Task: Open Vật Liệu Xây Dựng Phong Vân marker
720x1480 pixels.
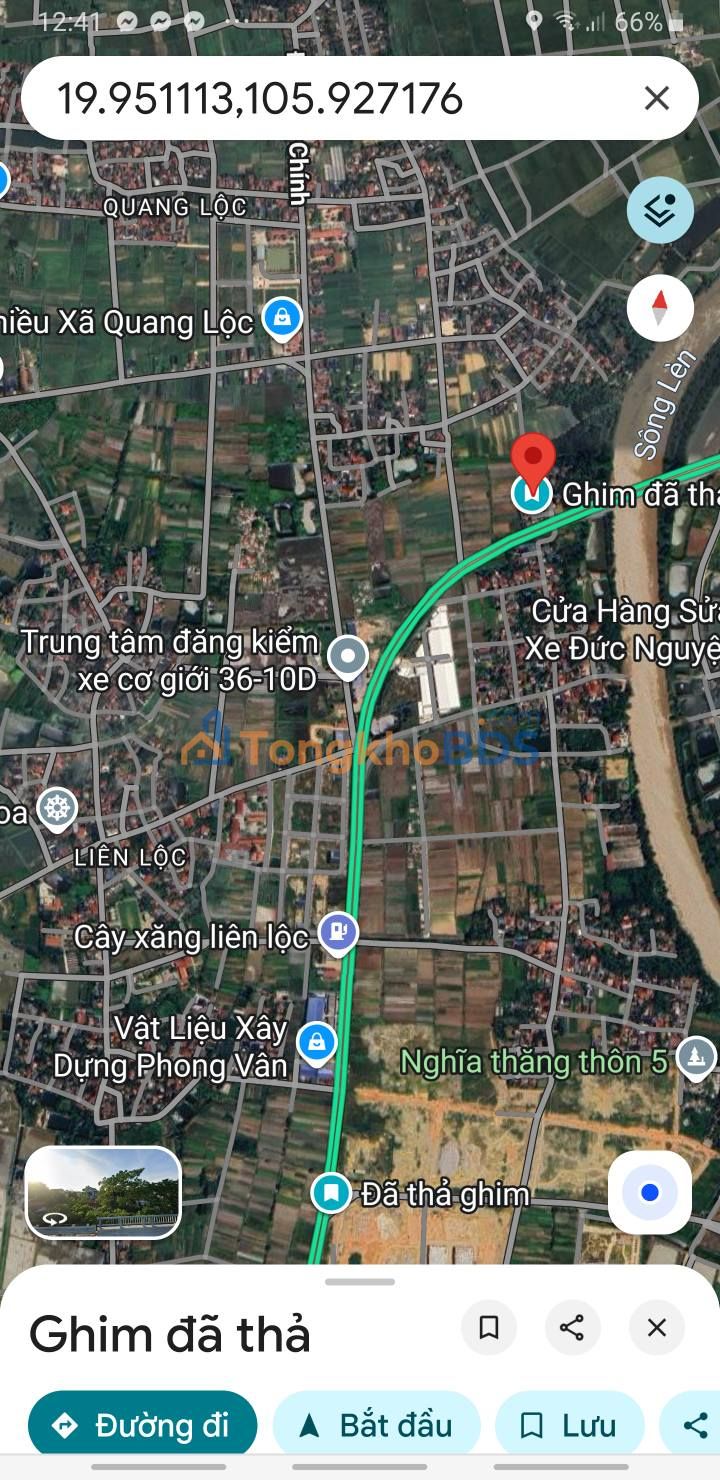Action: (x=317, y=1043)
